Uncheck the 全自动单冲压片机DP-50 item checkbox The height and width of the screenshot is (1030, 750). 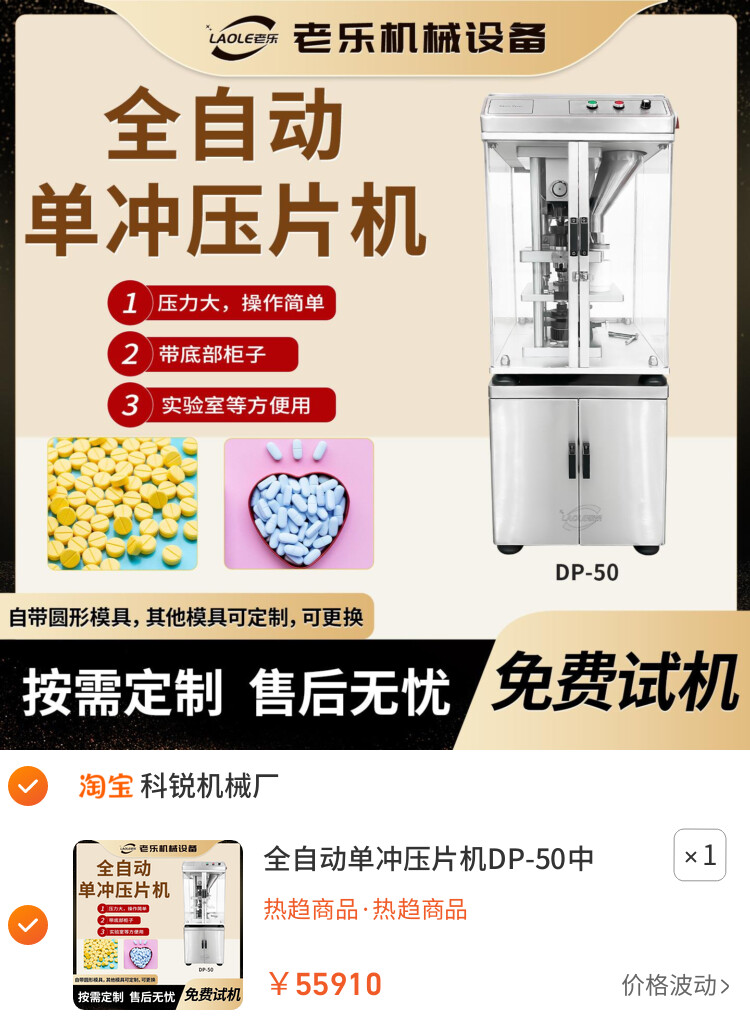pyautogui.click(x=28, y=924)
